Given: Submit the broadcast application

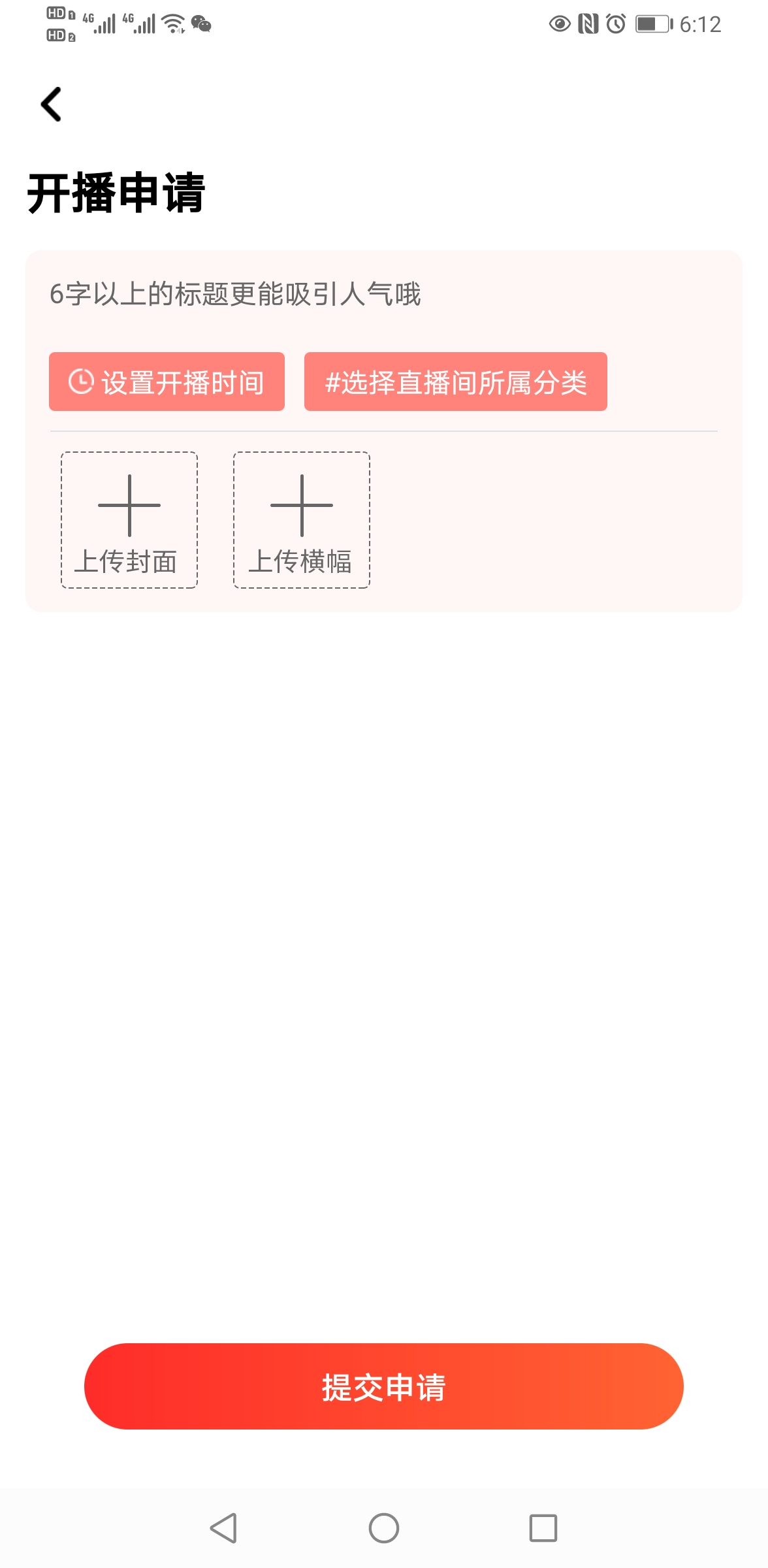Looking at the screenshot, I should pos(384,1386).
